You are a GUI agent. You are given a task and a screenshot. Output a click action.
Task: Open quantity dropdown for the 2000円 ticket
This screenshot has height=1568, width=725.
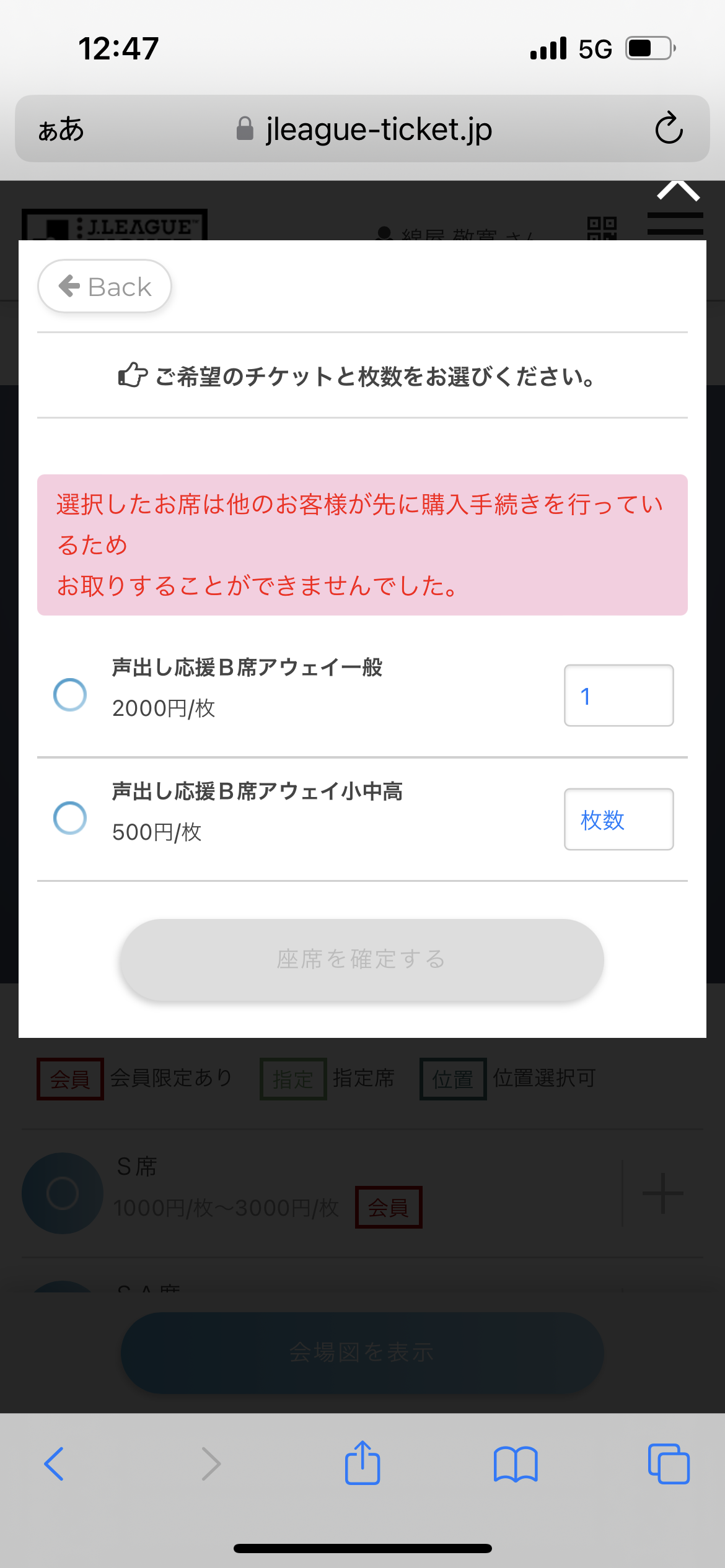tap(618, 695)
